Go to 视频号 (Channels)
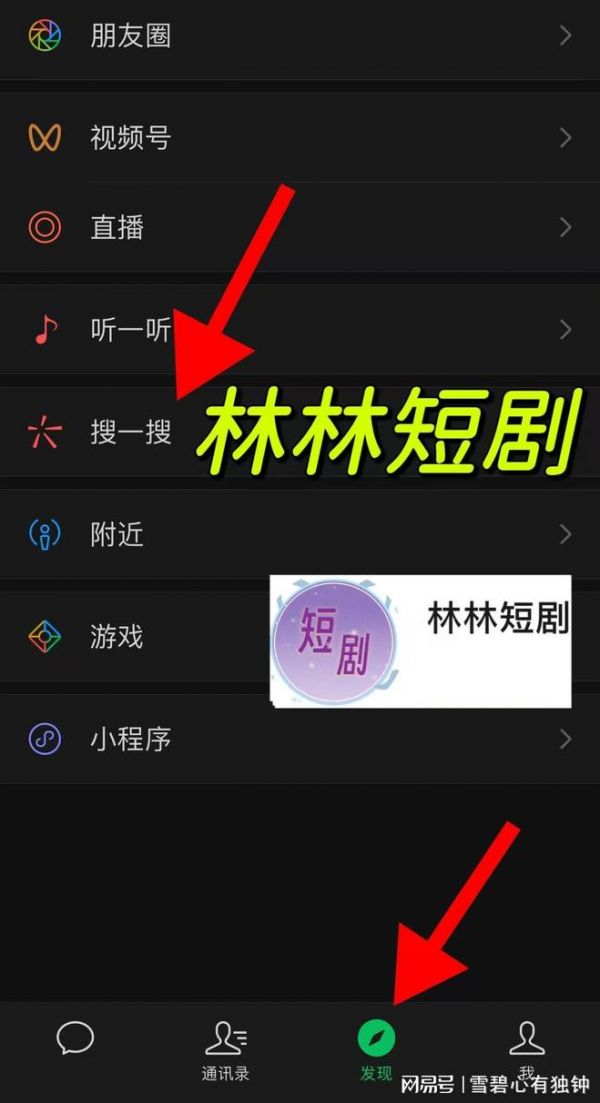 pyautogui.click(x=130, y=138)
